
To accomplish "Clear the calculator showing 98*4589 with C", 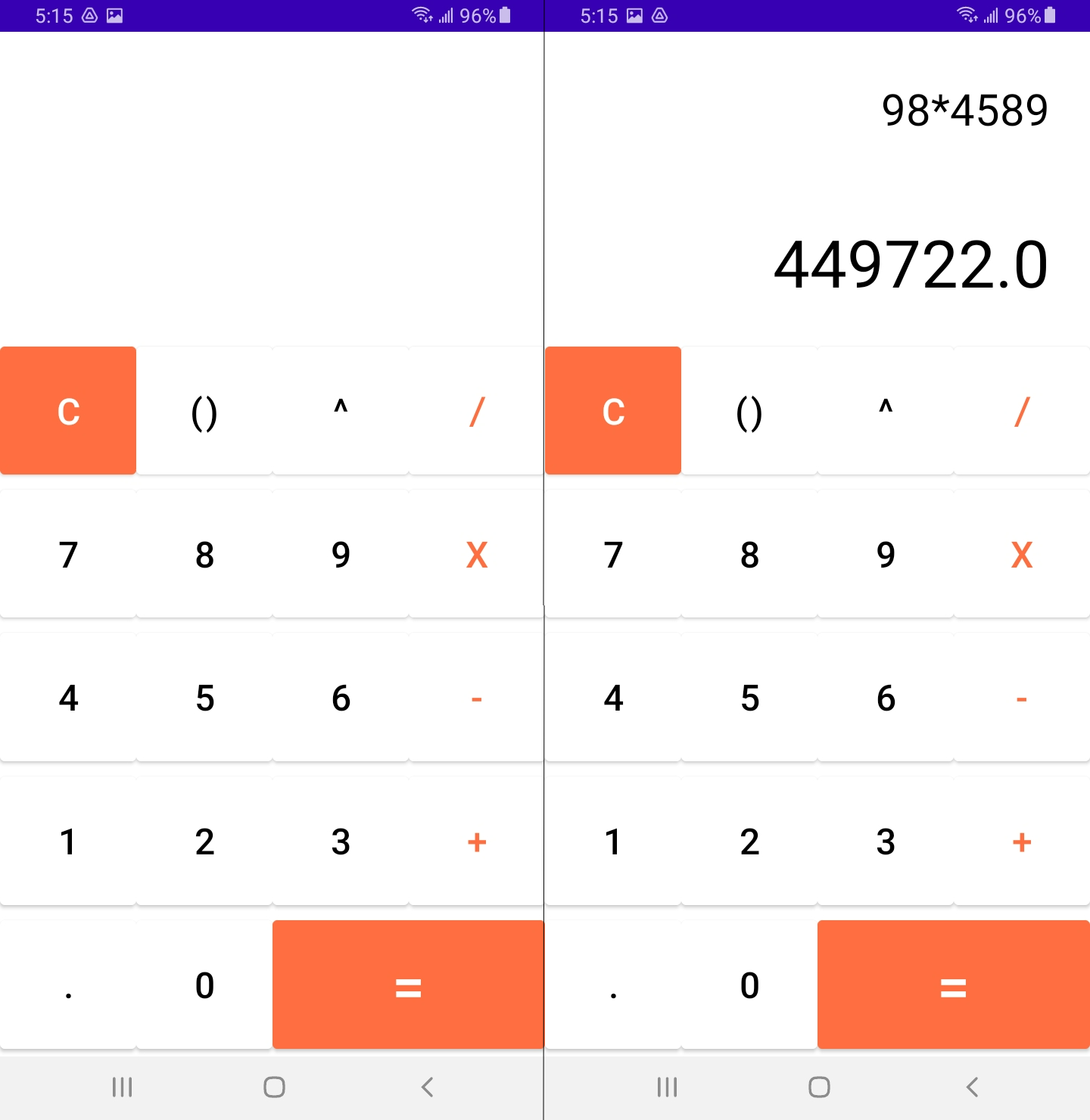I will coord(613,411).
